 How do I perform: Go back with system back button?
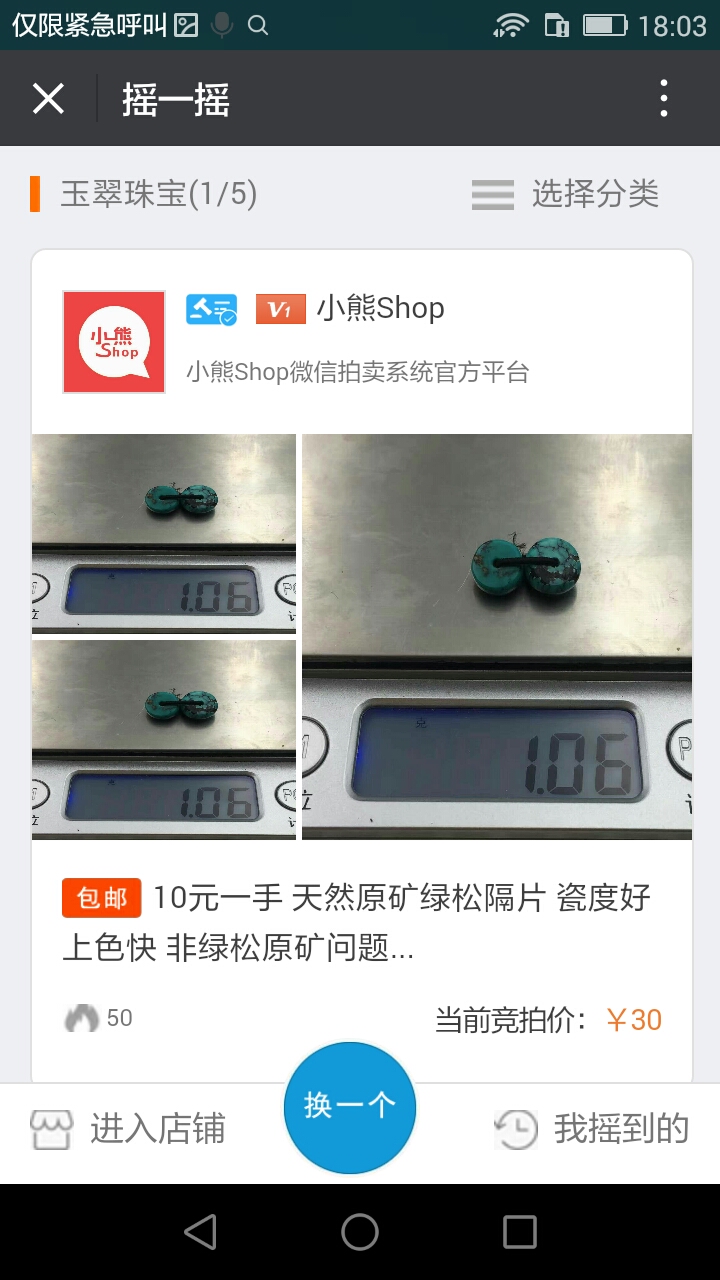click(200, 1232)
